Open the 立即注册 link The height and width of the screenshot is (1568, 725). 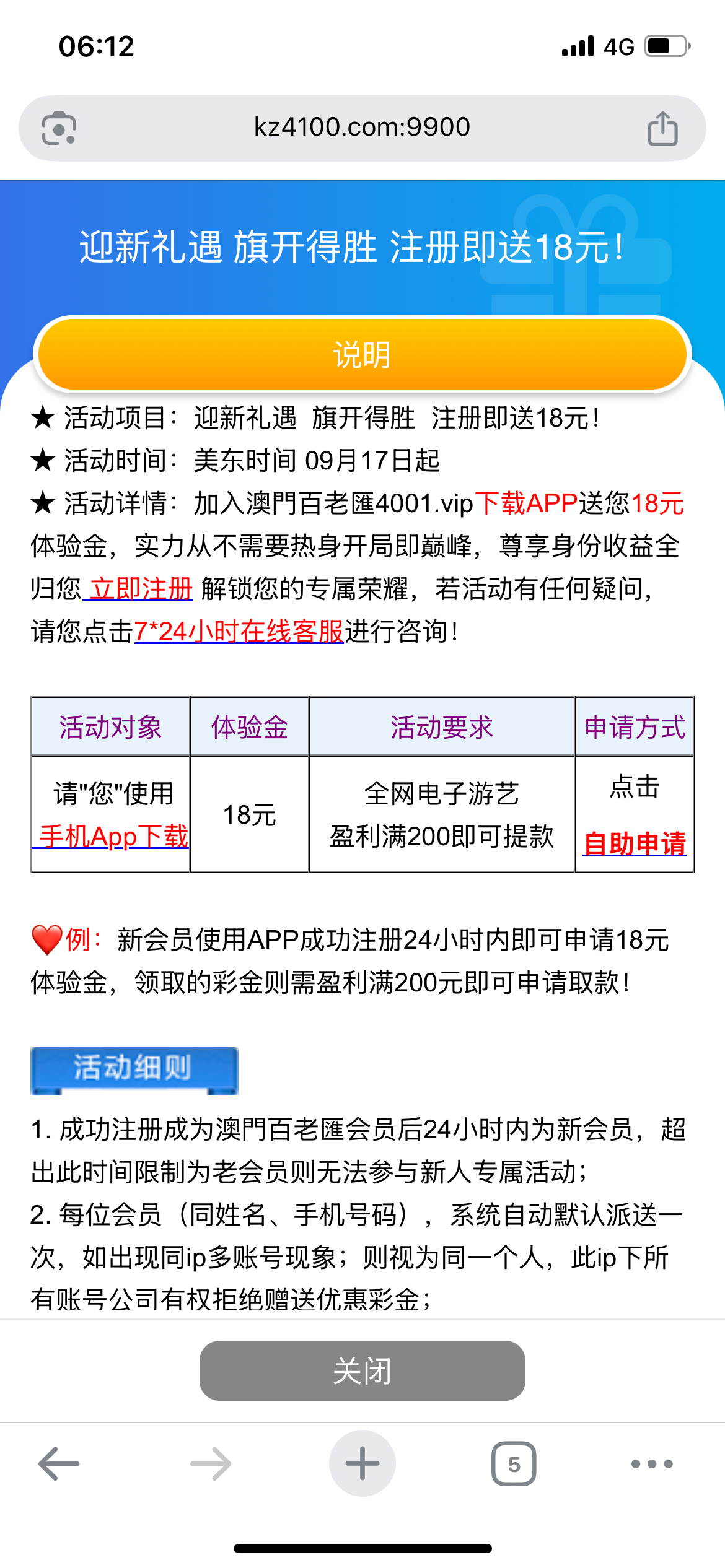click(141, 589)
